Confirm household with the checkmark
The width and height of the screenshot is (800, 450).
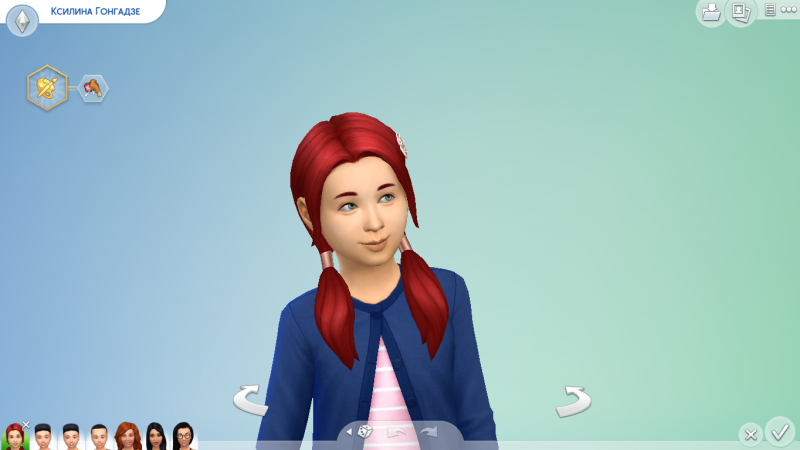pos(779,432)
